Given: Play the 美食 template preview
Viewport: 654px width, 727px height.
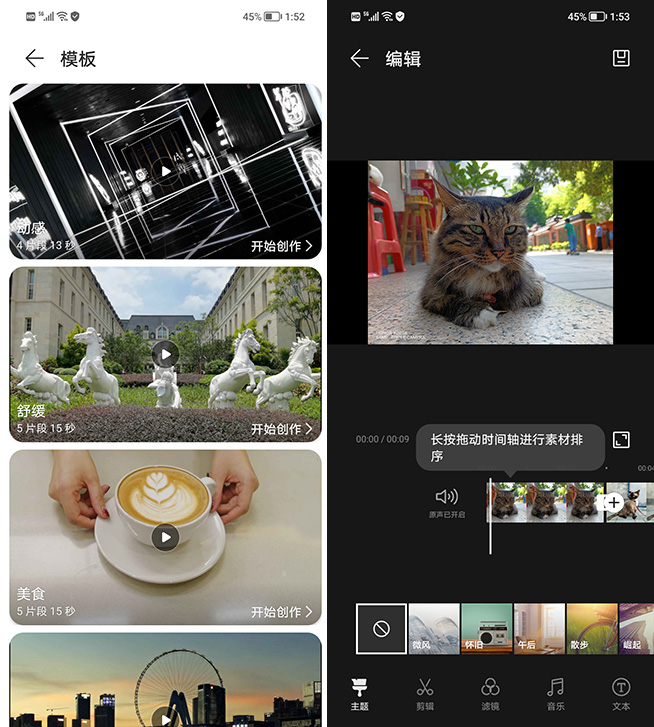Looking at the screenshot, I should [x=166, y=537].
